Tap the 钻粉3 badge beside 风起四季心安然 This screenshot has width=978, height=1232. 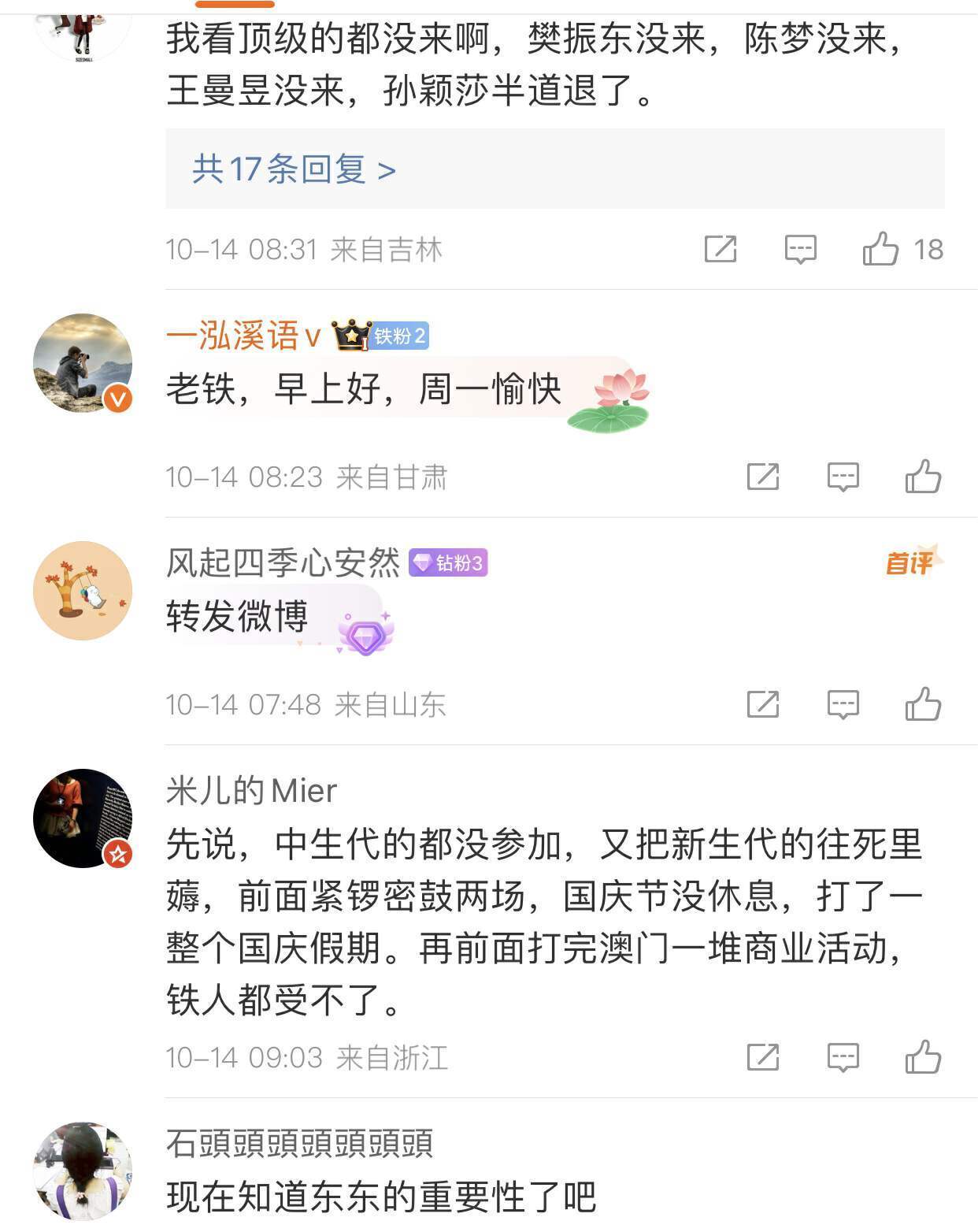pyautogui.click(x=448, y=563)
